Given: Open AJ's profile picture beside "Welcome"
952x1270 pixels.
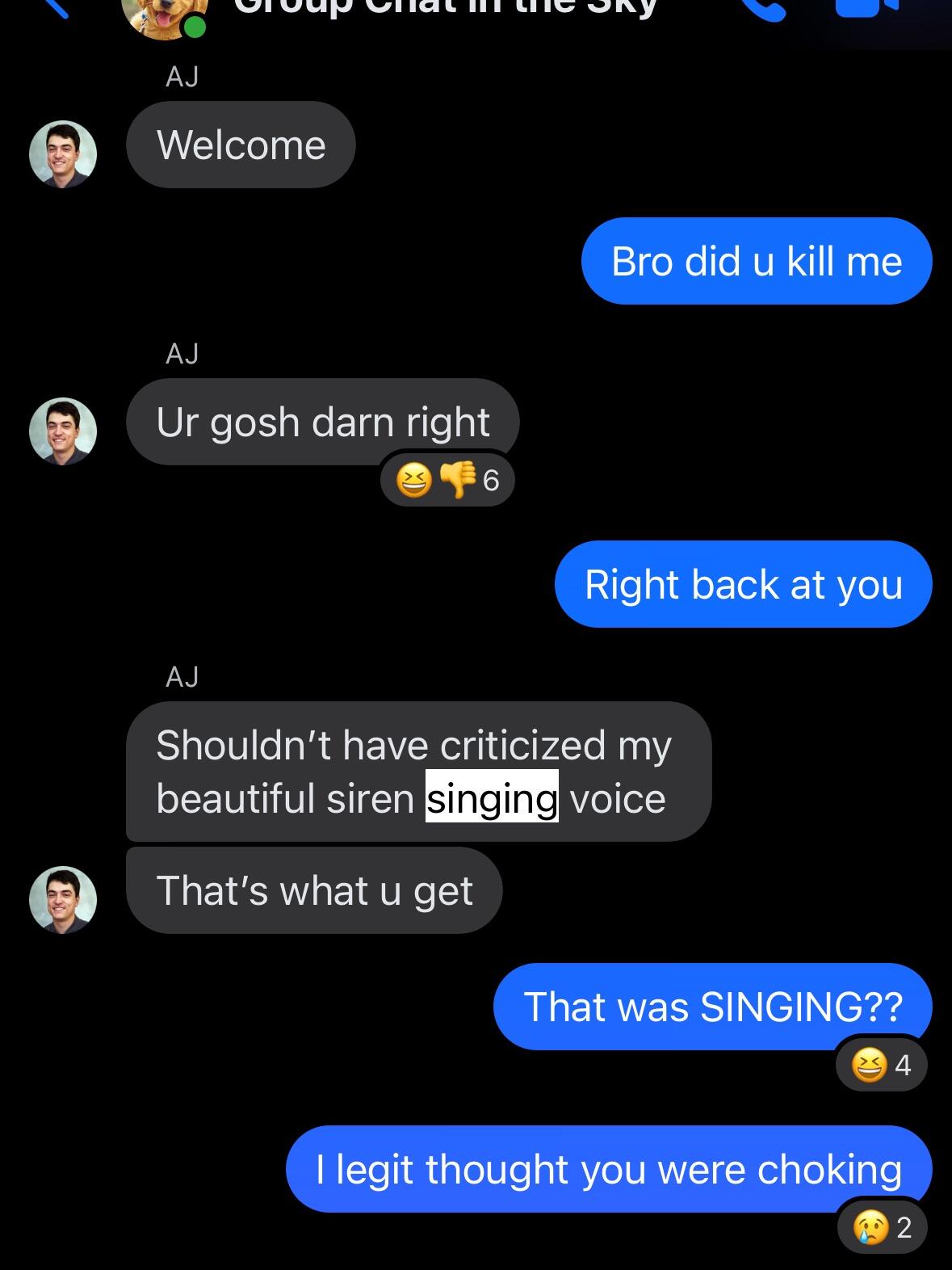Looking at the screenshot, I should click(63, 154).
